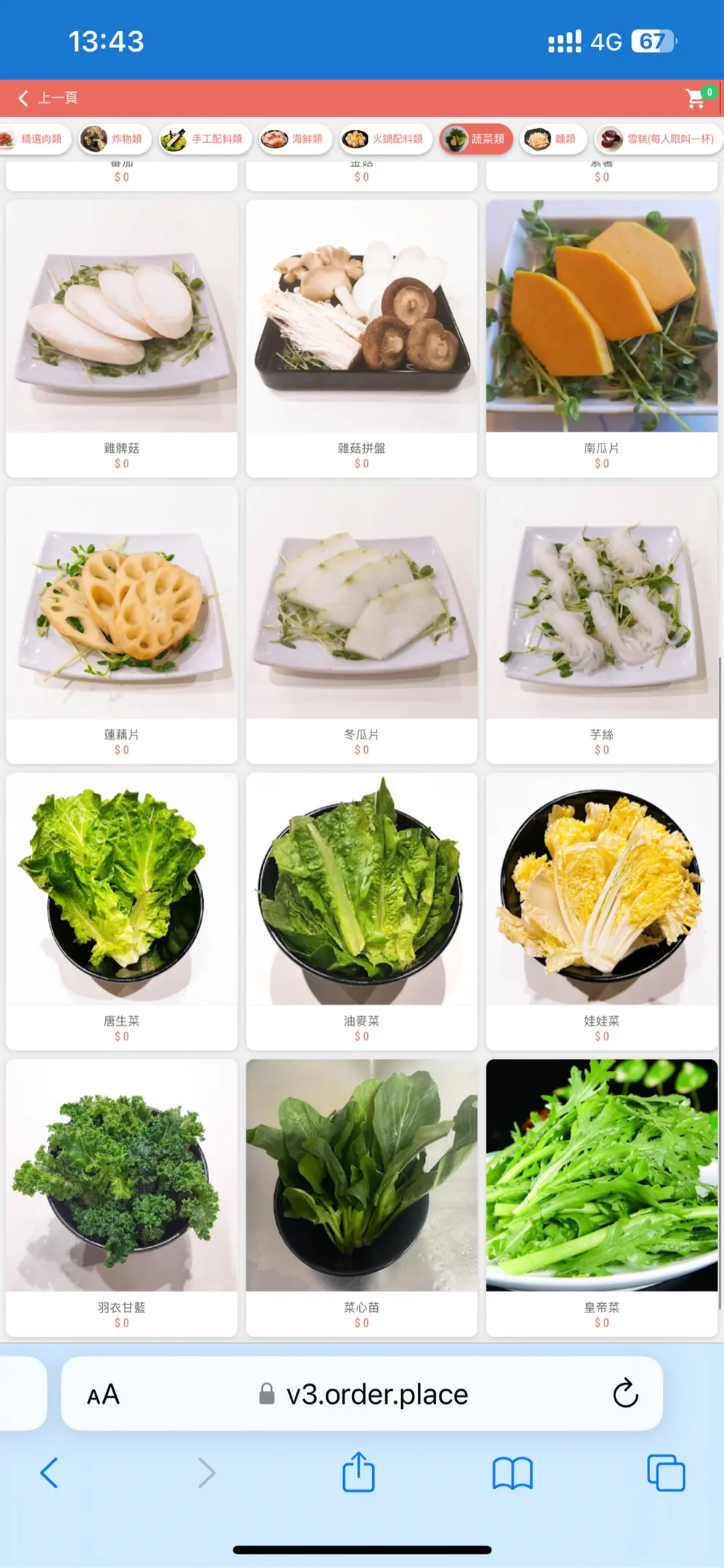
Task: Reload the page in Safari
Action: point(625,1393)
